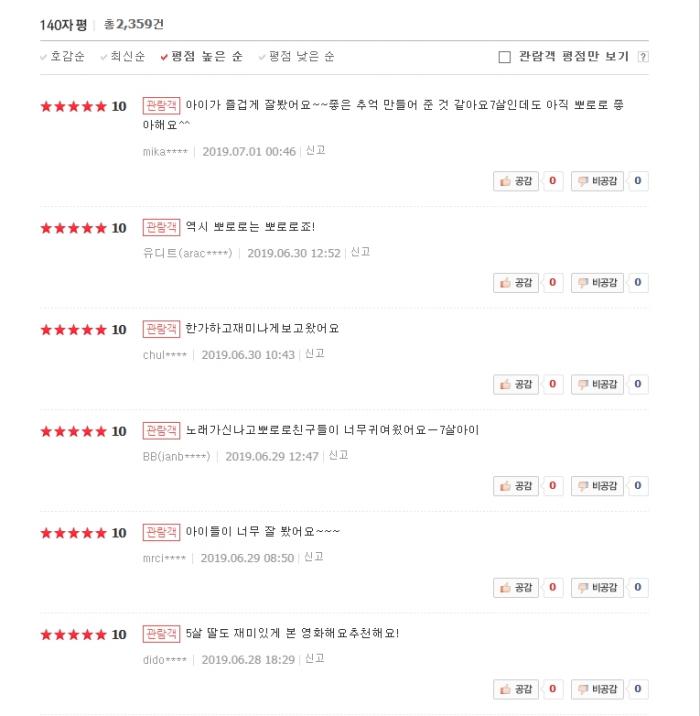Report the review by mika****
Image resolution: width=700 pixels, height=716 pixels.
click(x=315, y=151)
